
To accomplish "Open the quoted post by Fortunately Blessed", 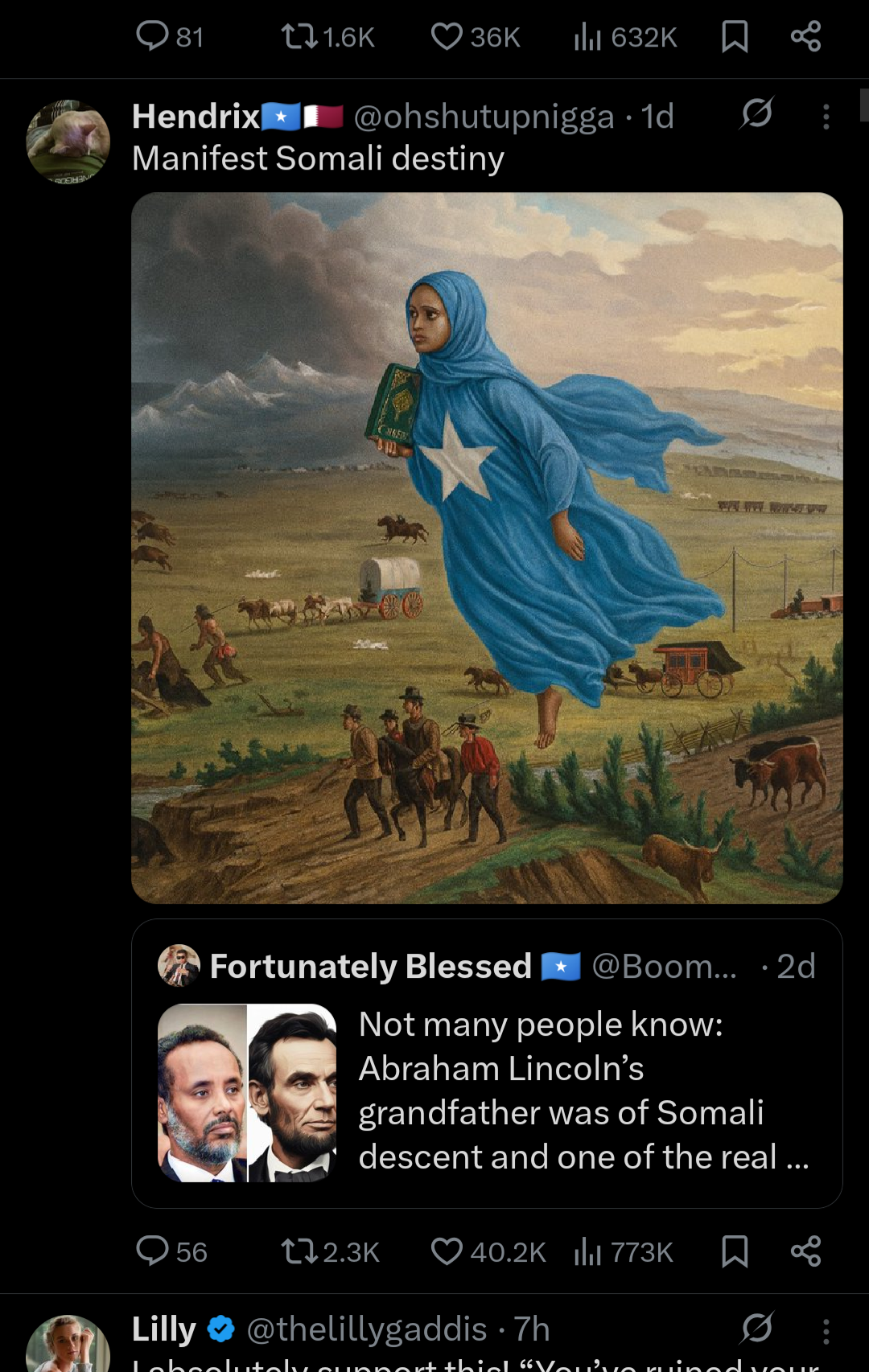I will point(487,1063).
